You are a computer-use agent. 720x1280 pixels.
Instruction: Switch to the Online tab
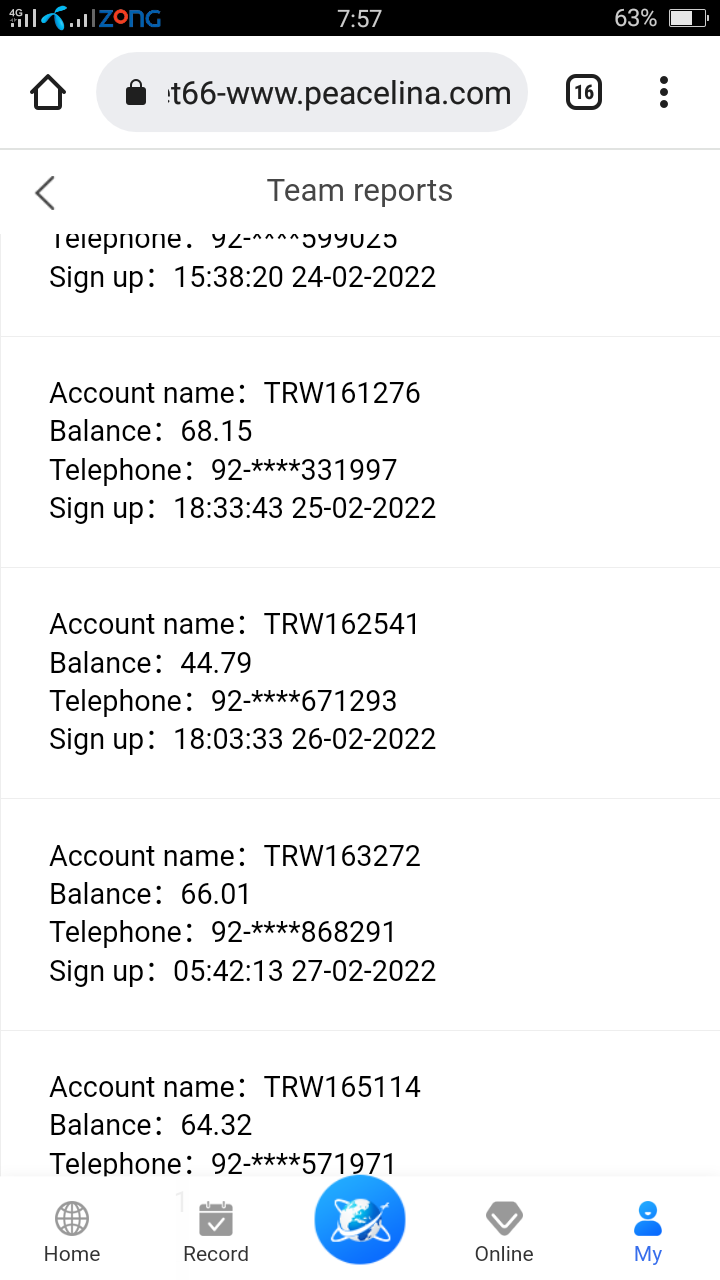click(504, 1232)
